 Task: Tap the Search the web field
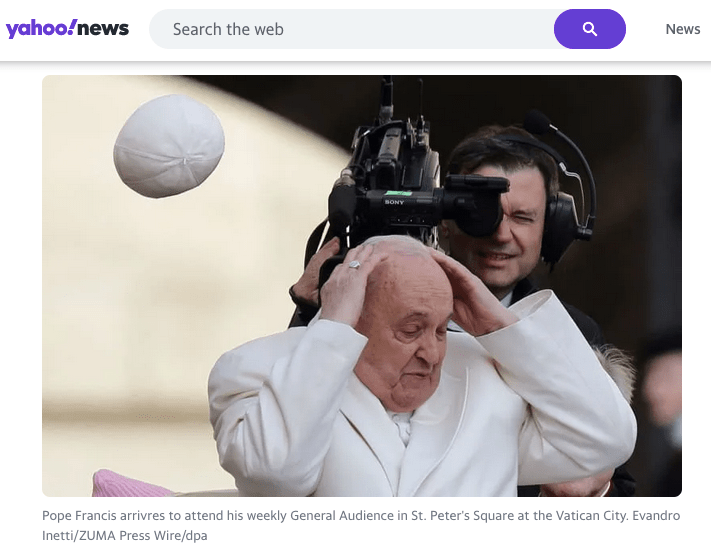(x=350, y=29)
